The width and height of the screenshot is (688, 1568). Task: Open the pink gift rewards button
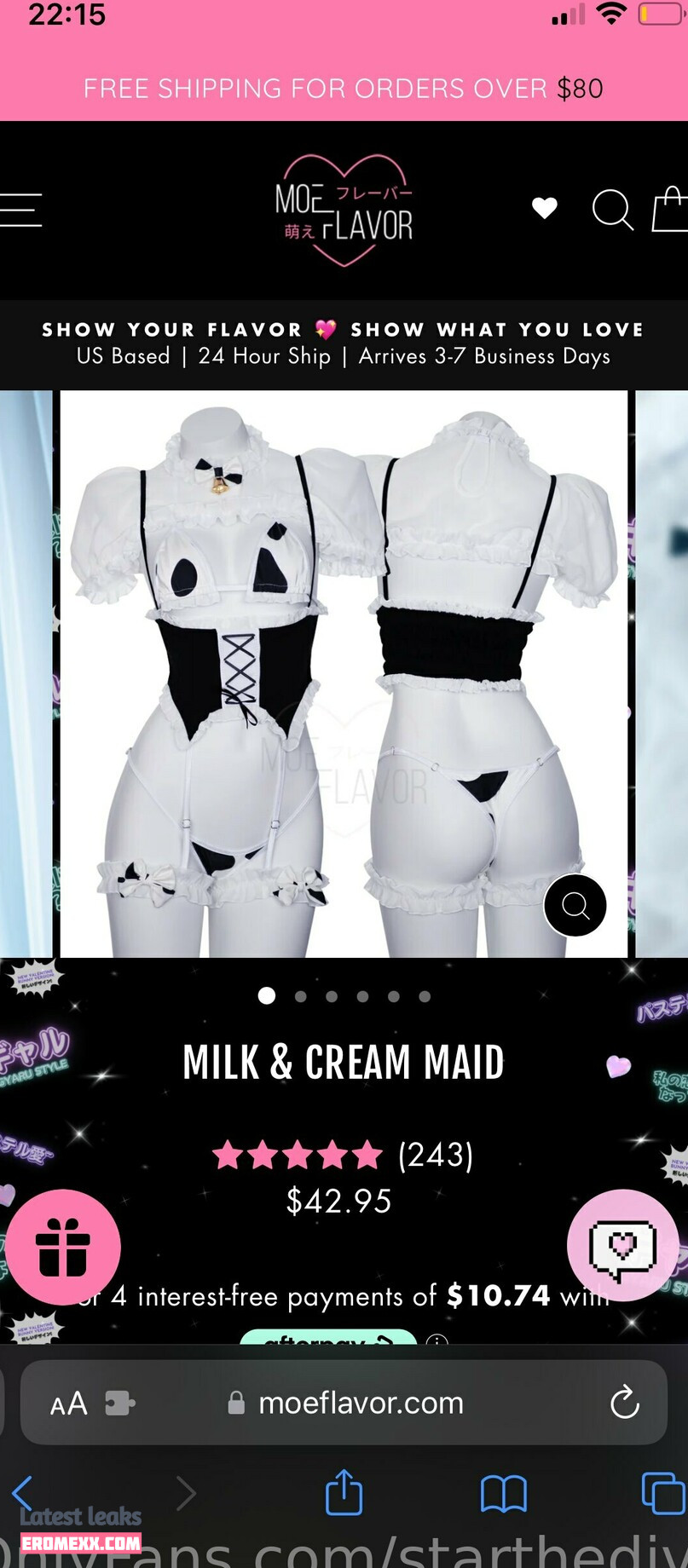coord(62,1247)
